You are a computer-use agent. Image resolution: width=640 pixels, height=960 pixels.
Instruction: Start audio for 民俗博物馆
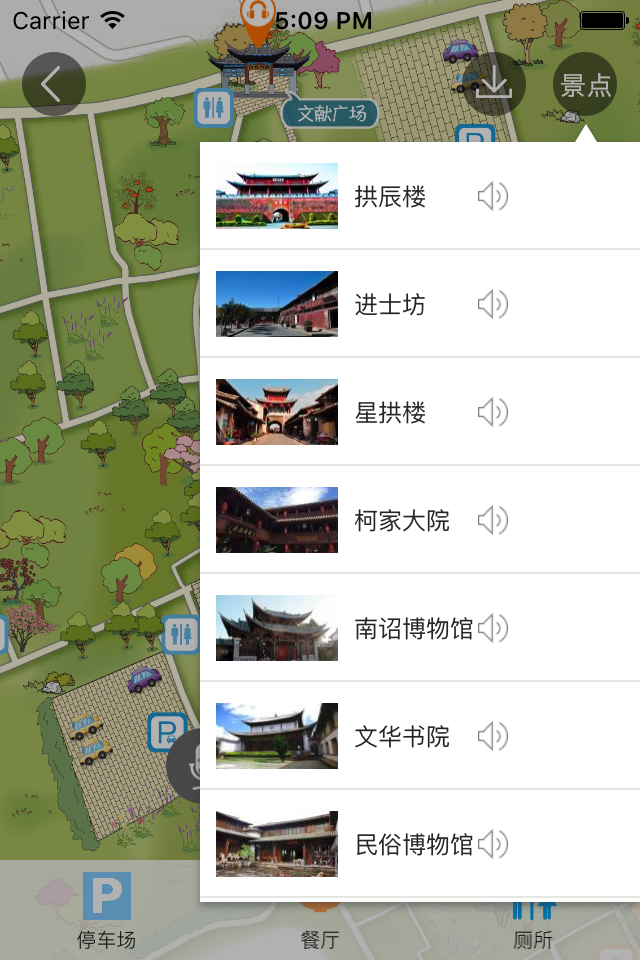coord(492,844)
